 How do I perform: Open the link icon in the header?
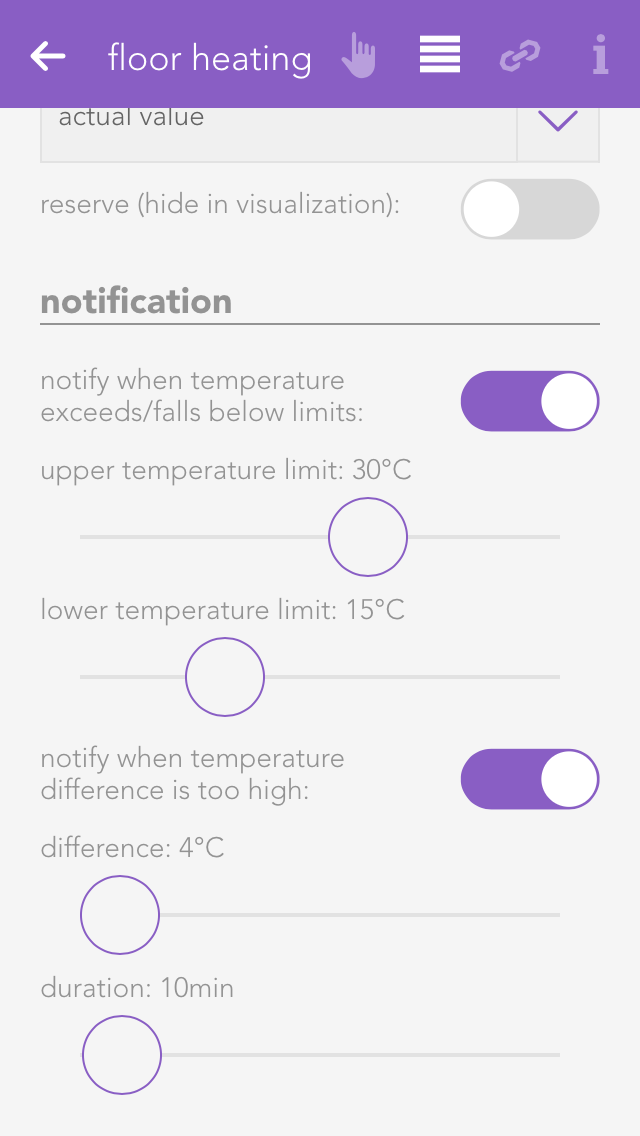coord(520,56)
